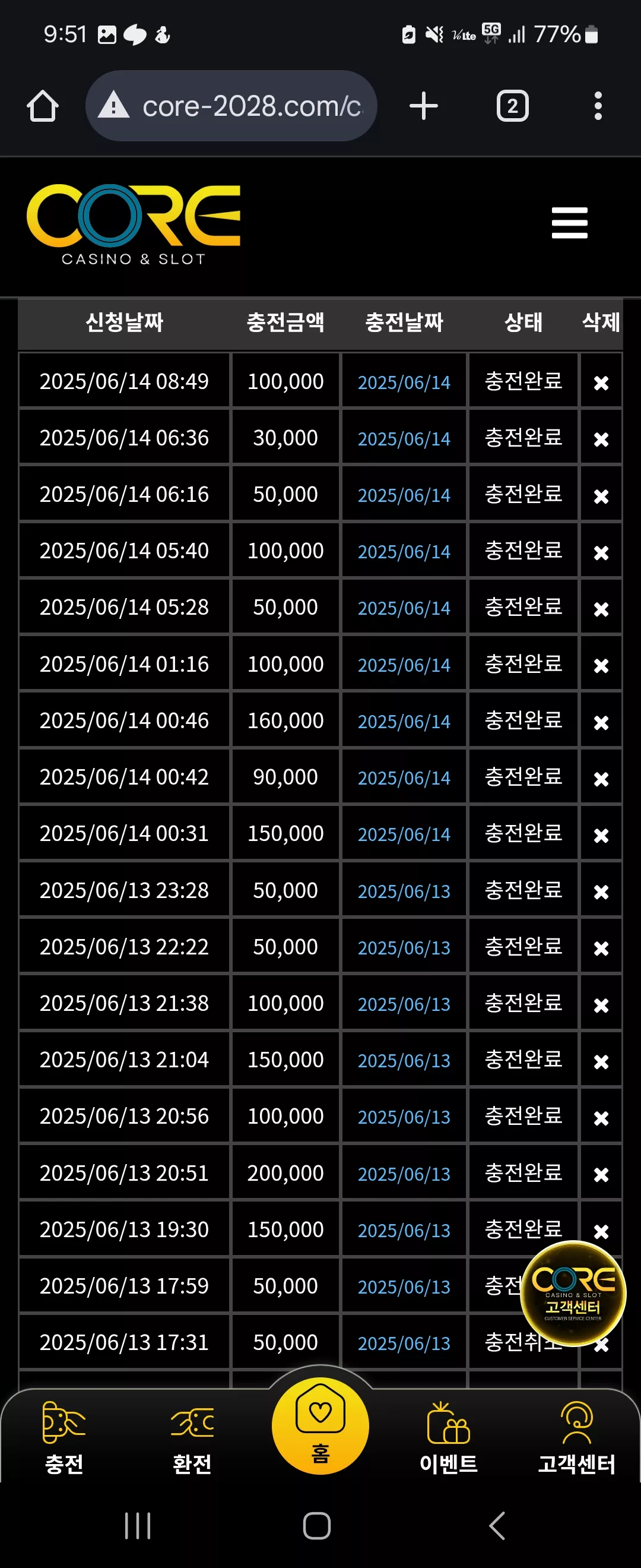641x1568 pixels.
Task: Delete the 2025/06/14 08:49 deposit record
Action: coord(601,382)
